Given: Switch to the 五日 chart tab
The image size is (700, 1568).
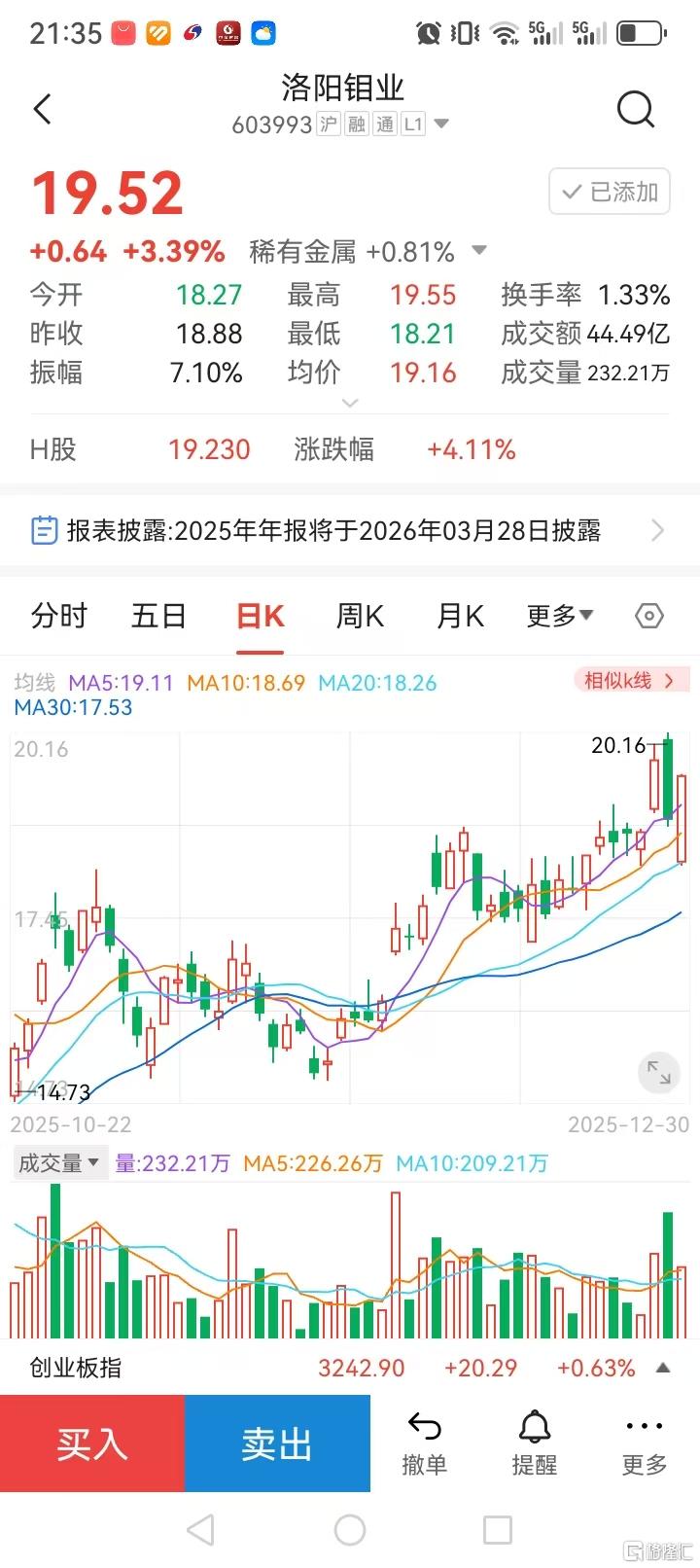Looking at the screenshot, I should click(158, 616).
